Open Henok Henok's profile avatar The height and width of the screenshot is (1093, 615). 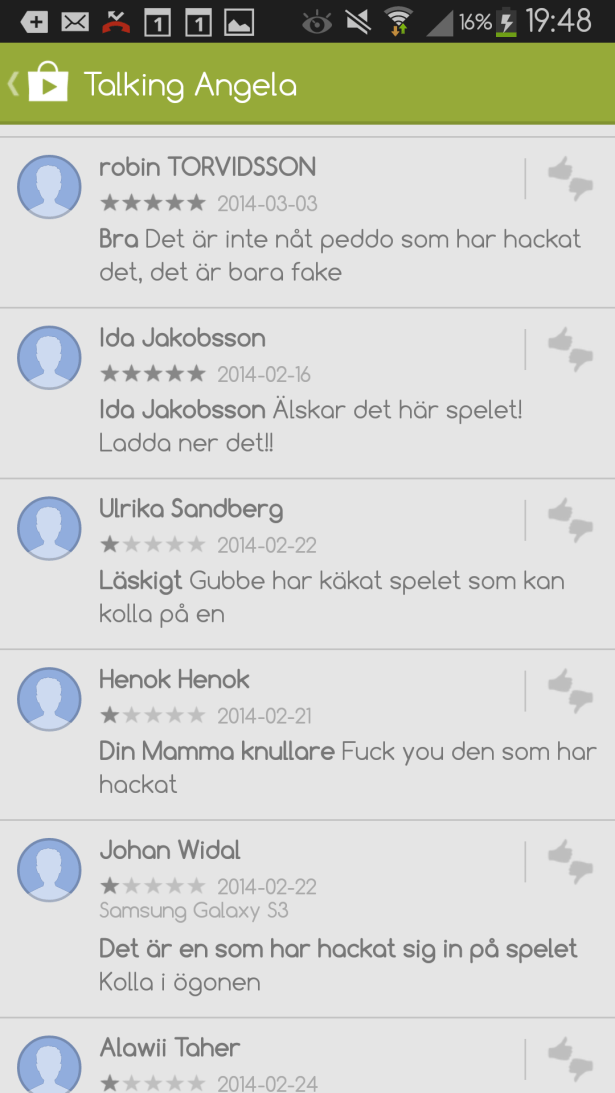click(x=49, y=700)
